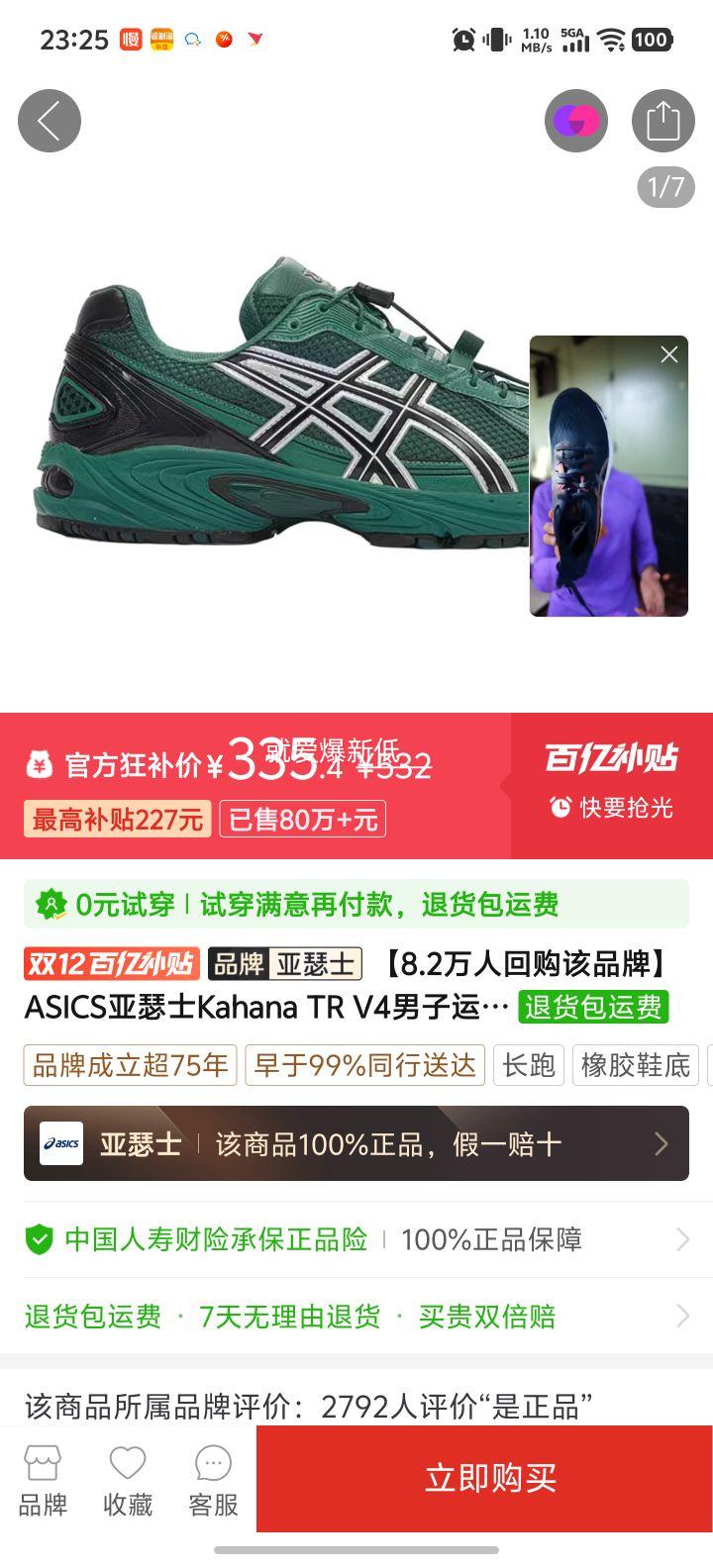Image resolution: width=713 pixels, height=1568 pixels.
Task: Tap the back arrow at top left
Action: 49,119
